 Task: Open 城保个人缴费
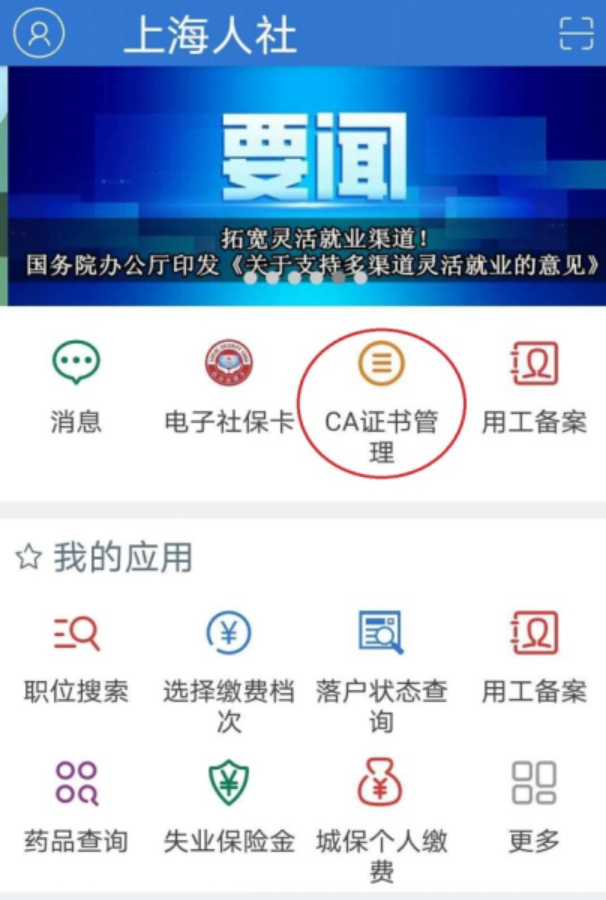pyautogui.click(x=381, y=815)
